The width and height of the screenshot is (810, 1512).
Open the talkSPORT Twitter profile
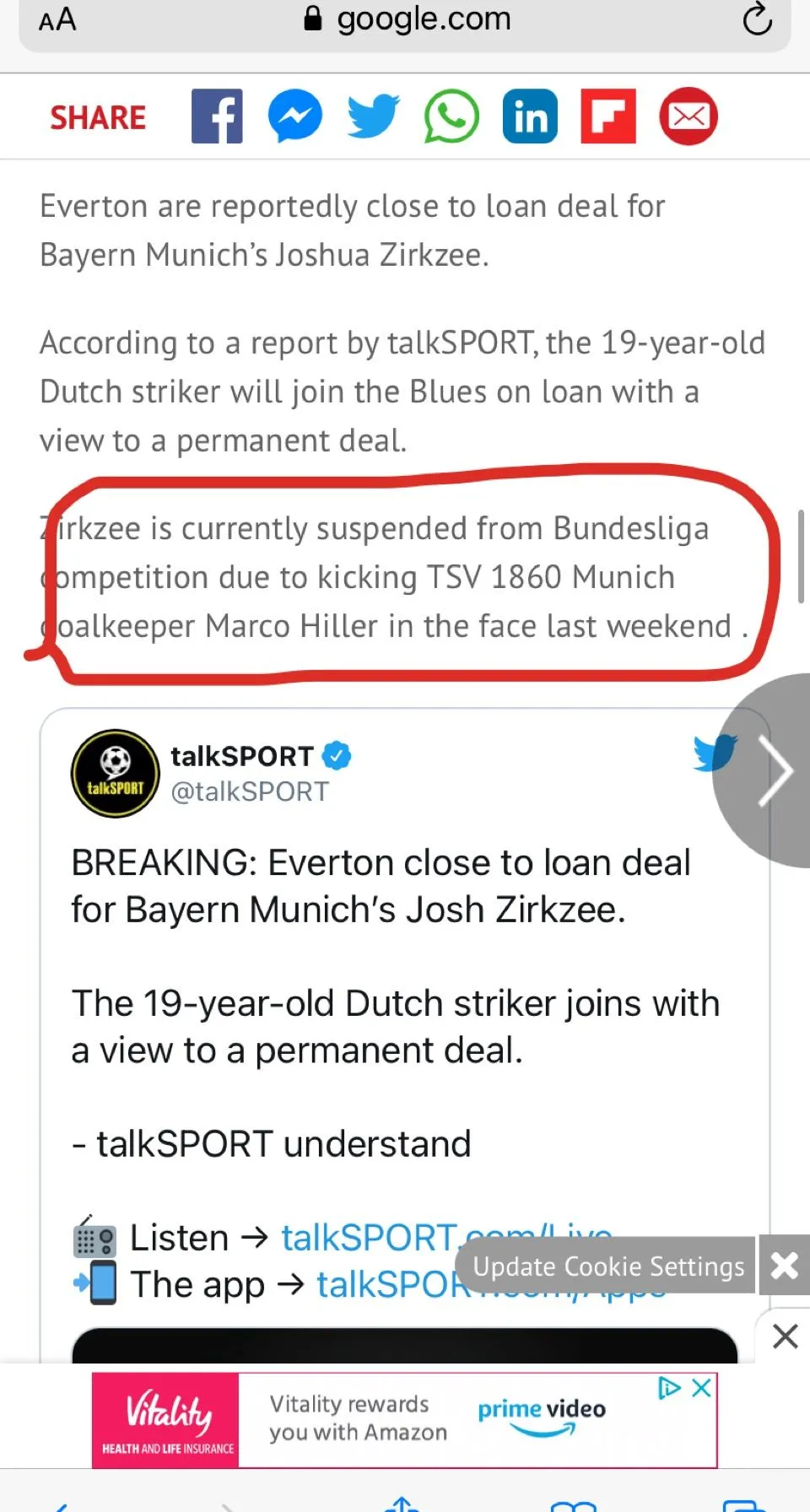point(241,757)
